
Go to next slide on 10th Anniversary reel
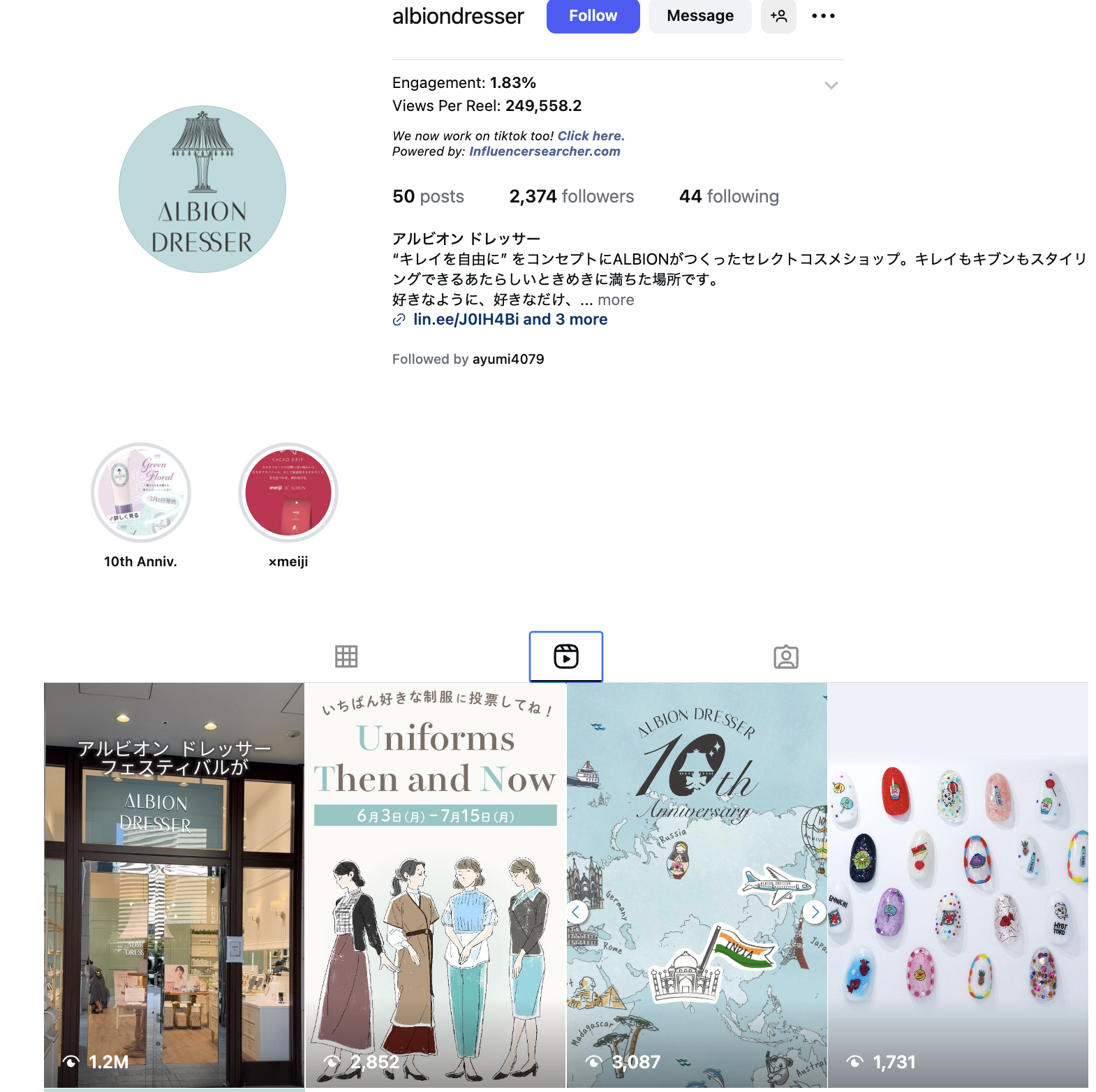click(814, 912)
